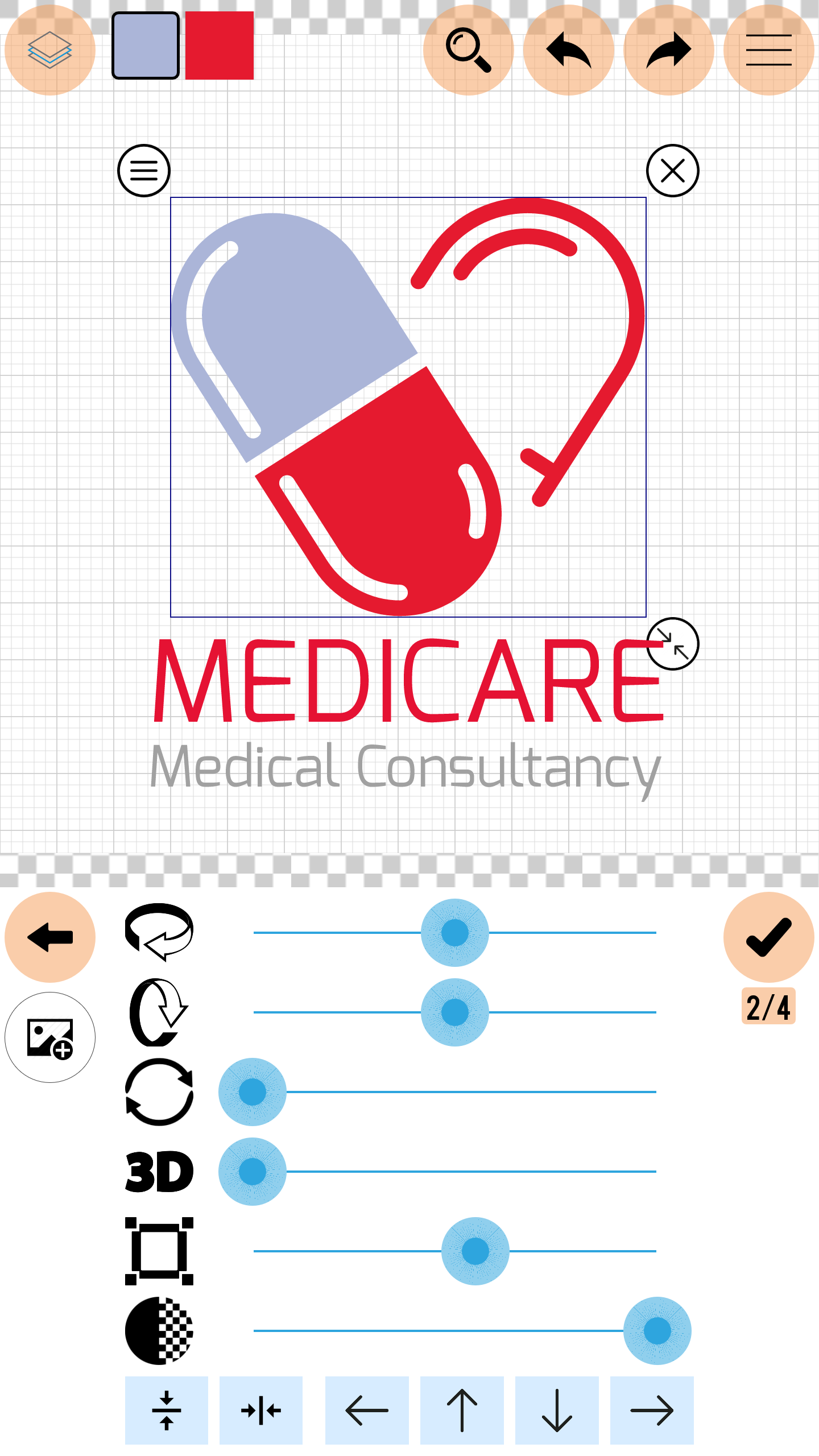Center the object horizontally
Screen dimensions: 819x1456
click(x=261, y=1410)
